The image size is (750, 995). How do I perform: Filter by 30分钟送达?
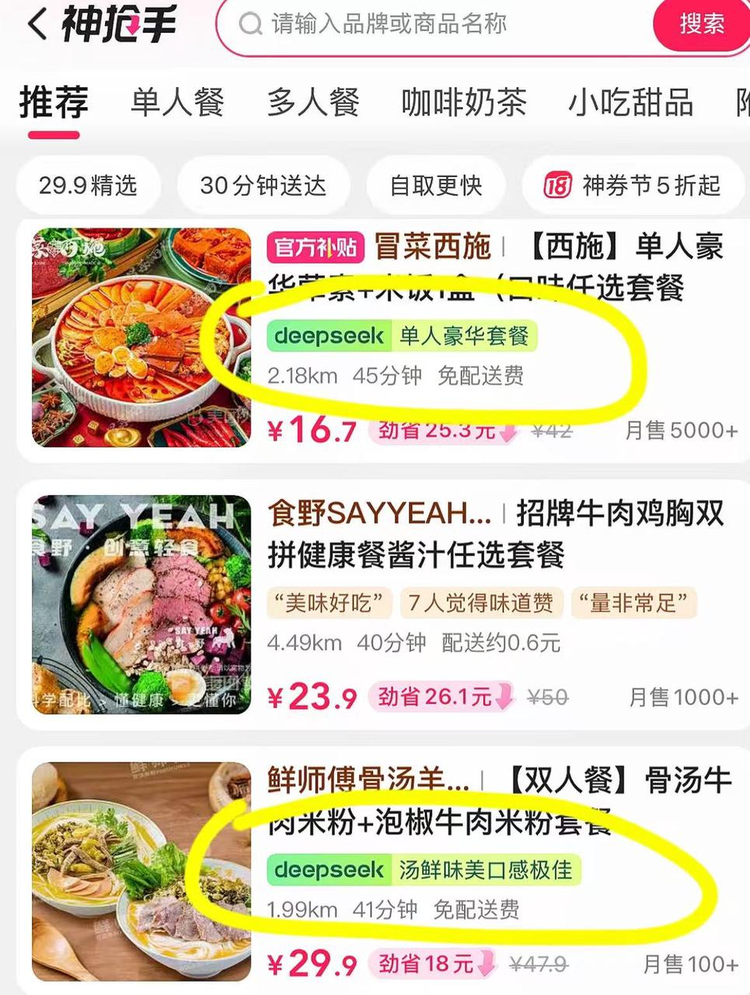click(263, 185)
